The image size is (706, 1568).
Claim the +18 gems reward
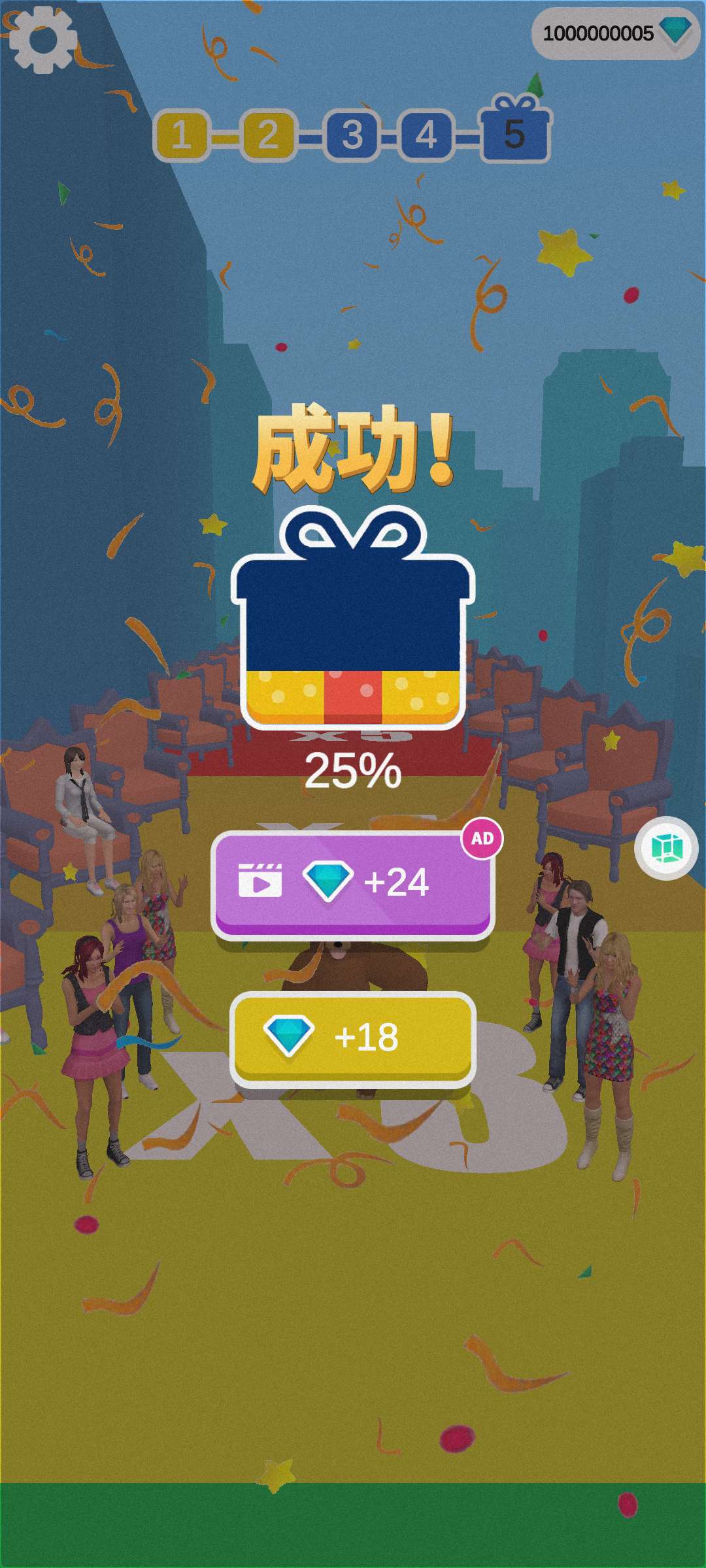coord(352,1037)
